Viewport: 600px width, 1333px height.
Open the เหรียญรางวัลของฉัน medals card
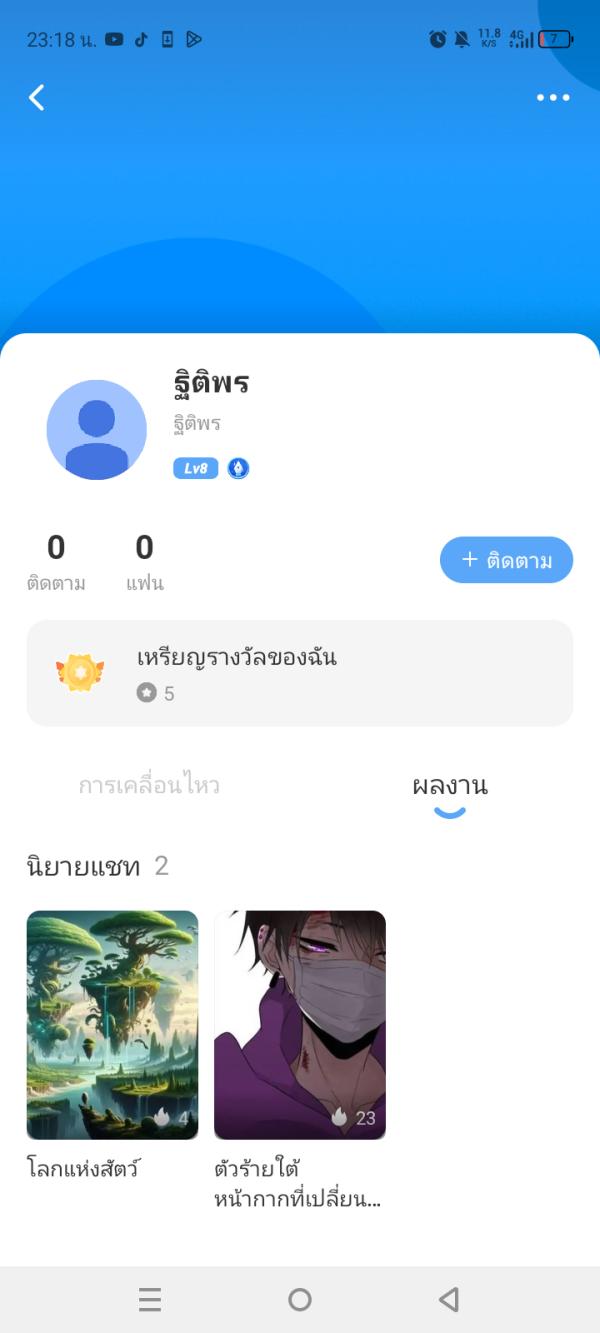coord(299,673)
